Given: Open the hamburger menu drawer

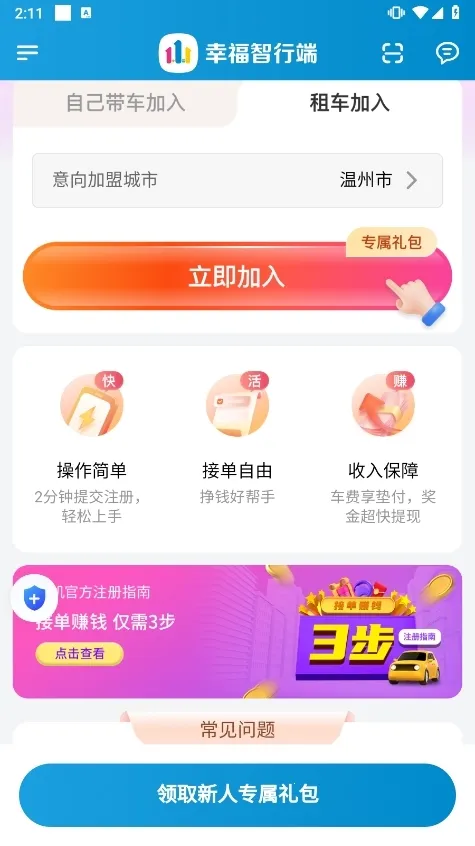Looking at the screenshot, I should click(28, 53).
